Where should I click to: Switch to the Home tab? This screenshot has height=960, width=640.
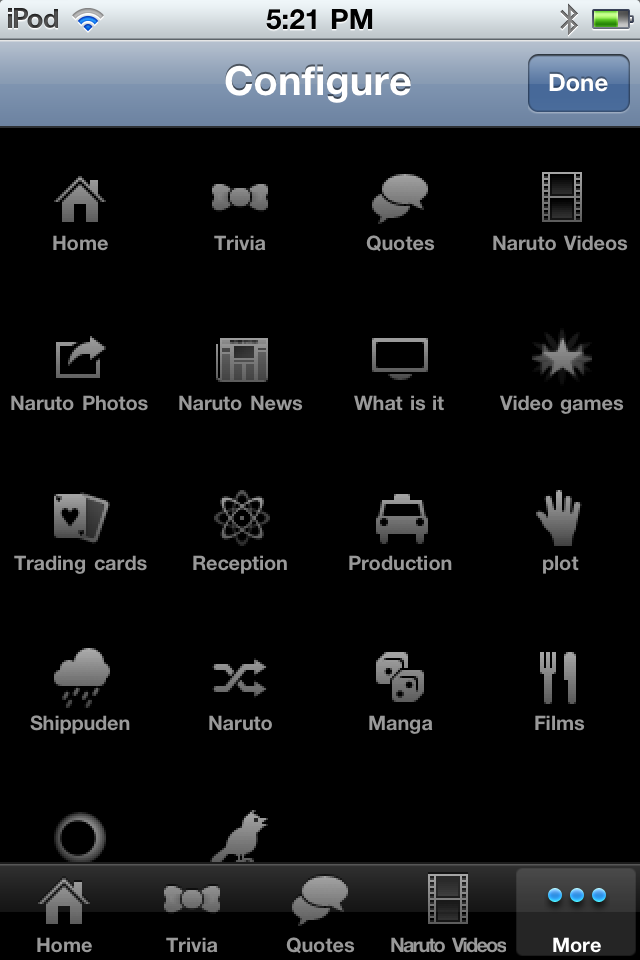[64, 914]
